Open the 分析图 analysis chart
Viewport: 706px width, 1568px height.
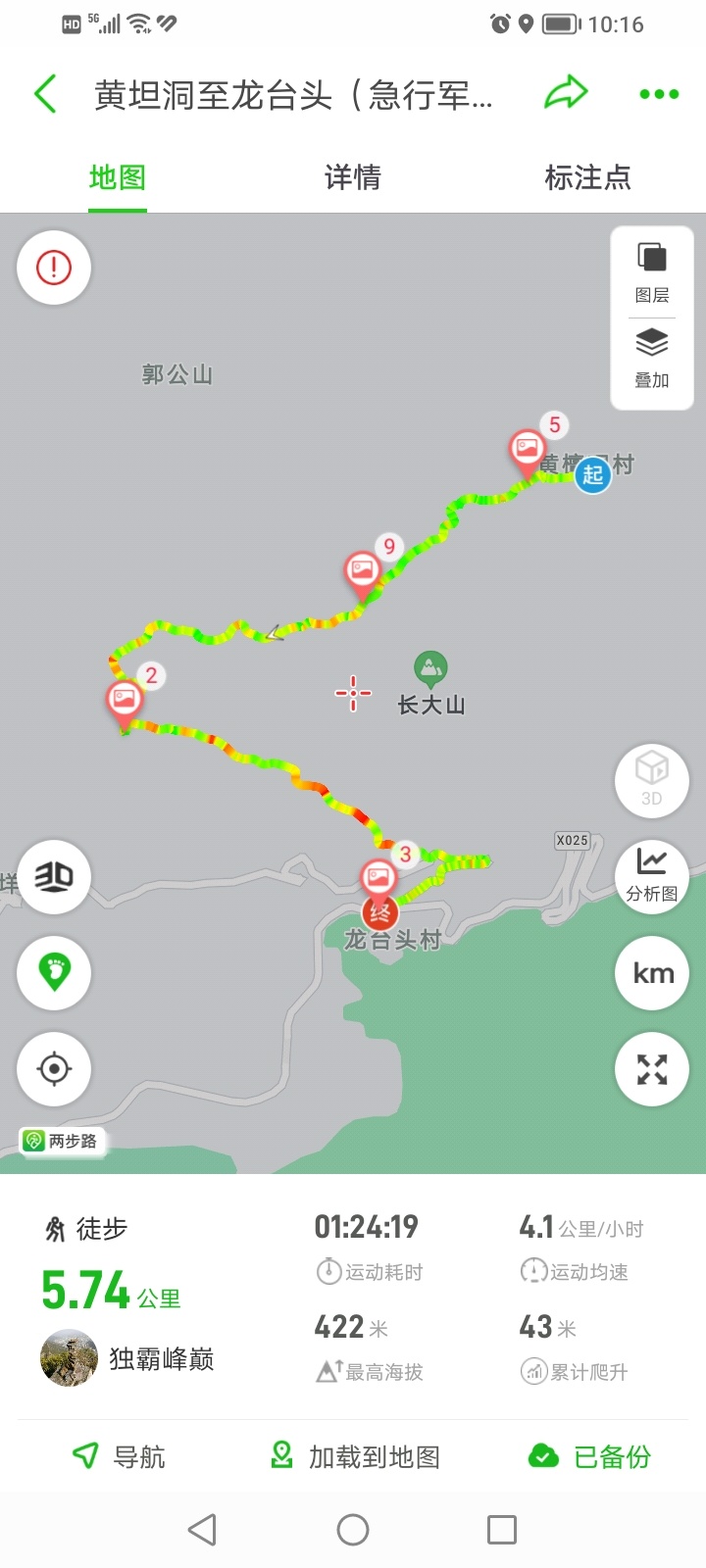pos(652,876)
